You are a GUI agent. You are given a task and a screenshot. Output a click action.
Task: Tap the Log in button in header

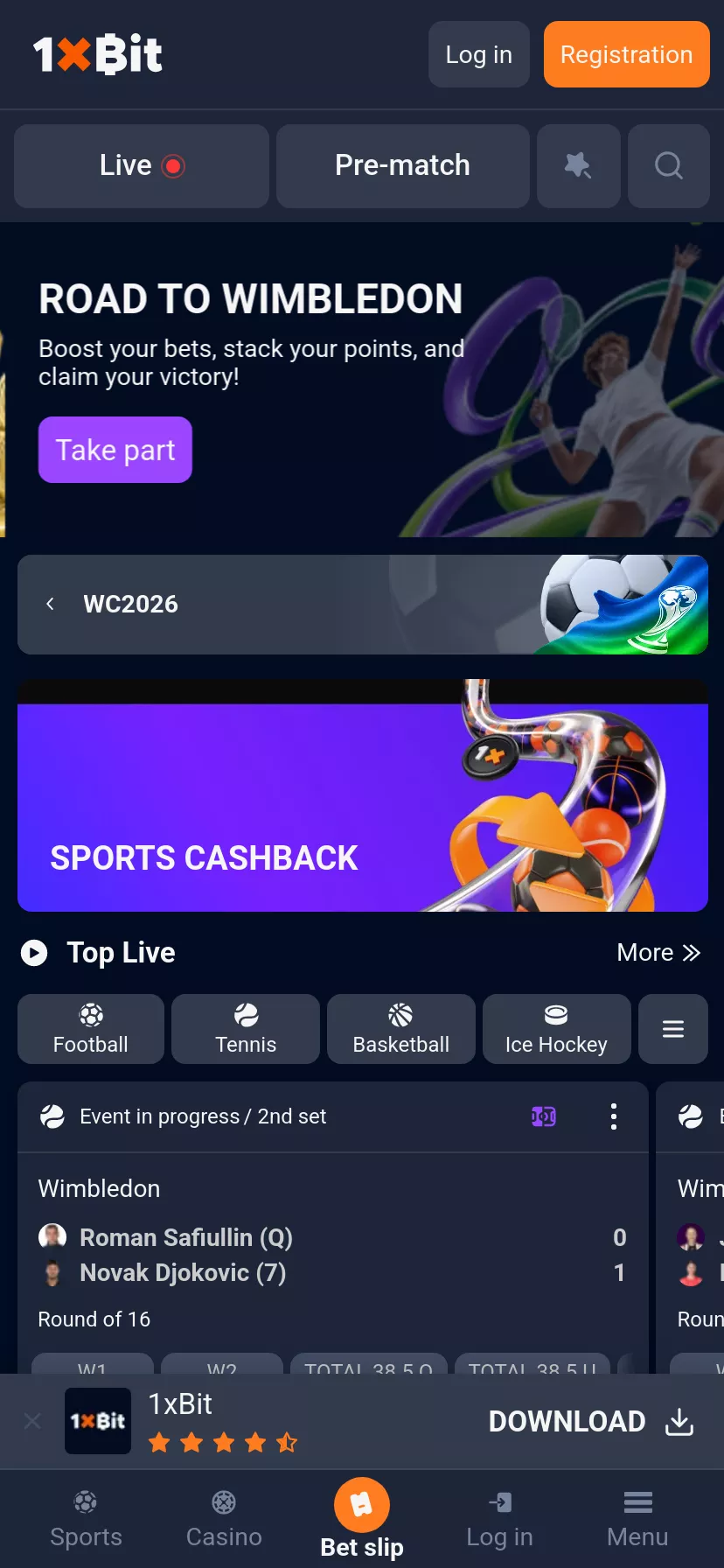coord(478,54)
